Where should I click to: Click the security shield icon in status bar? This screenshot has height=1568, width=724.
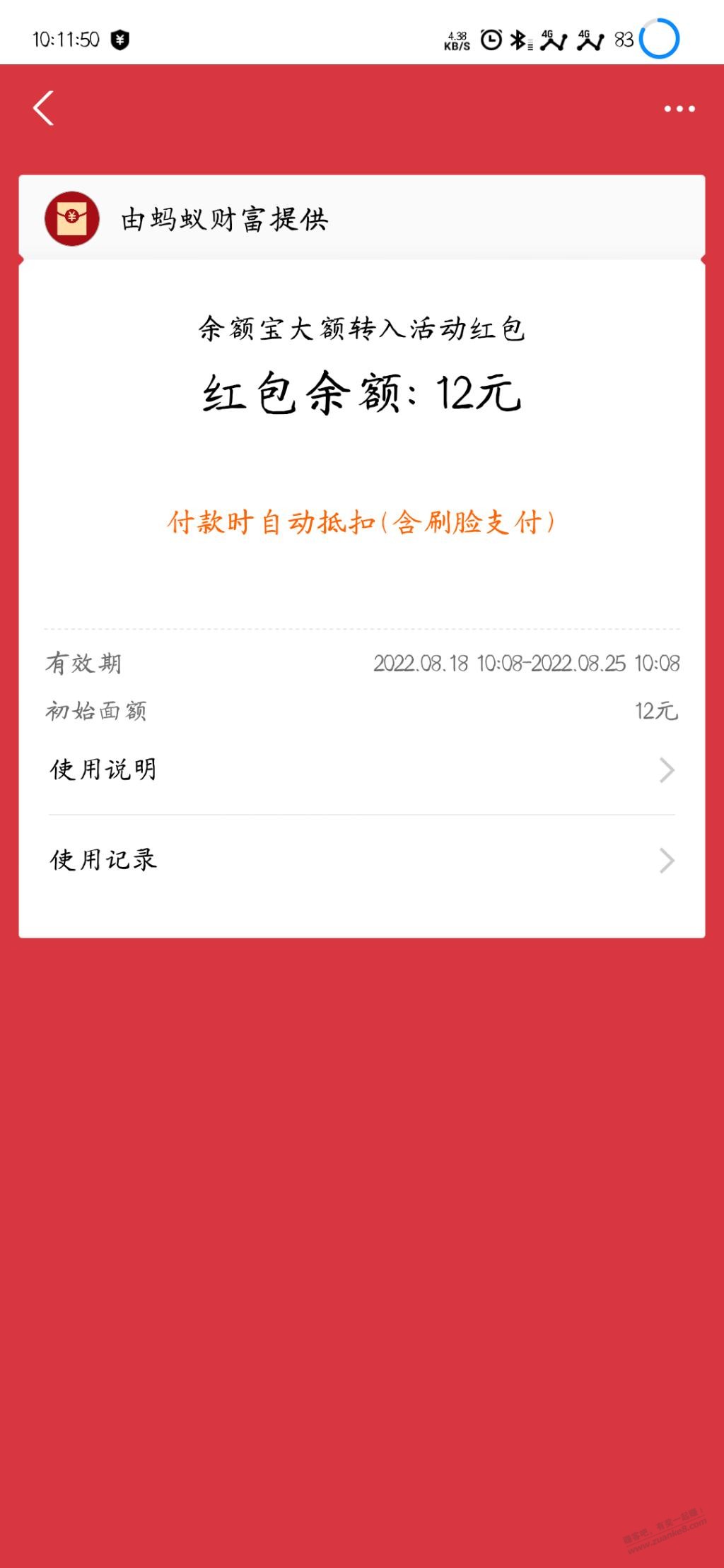[120, 40]
